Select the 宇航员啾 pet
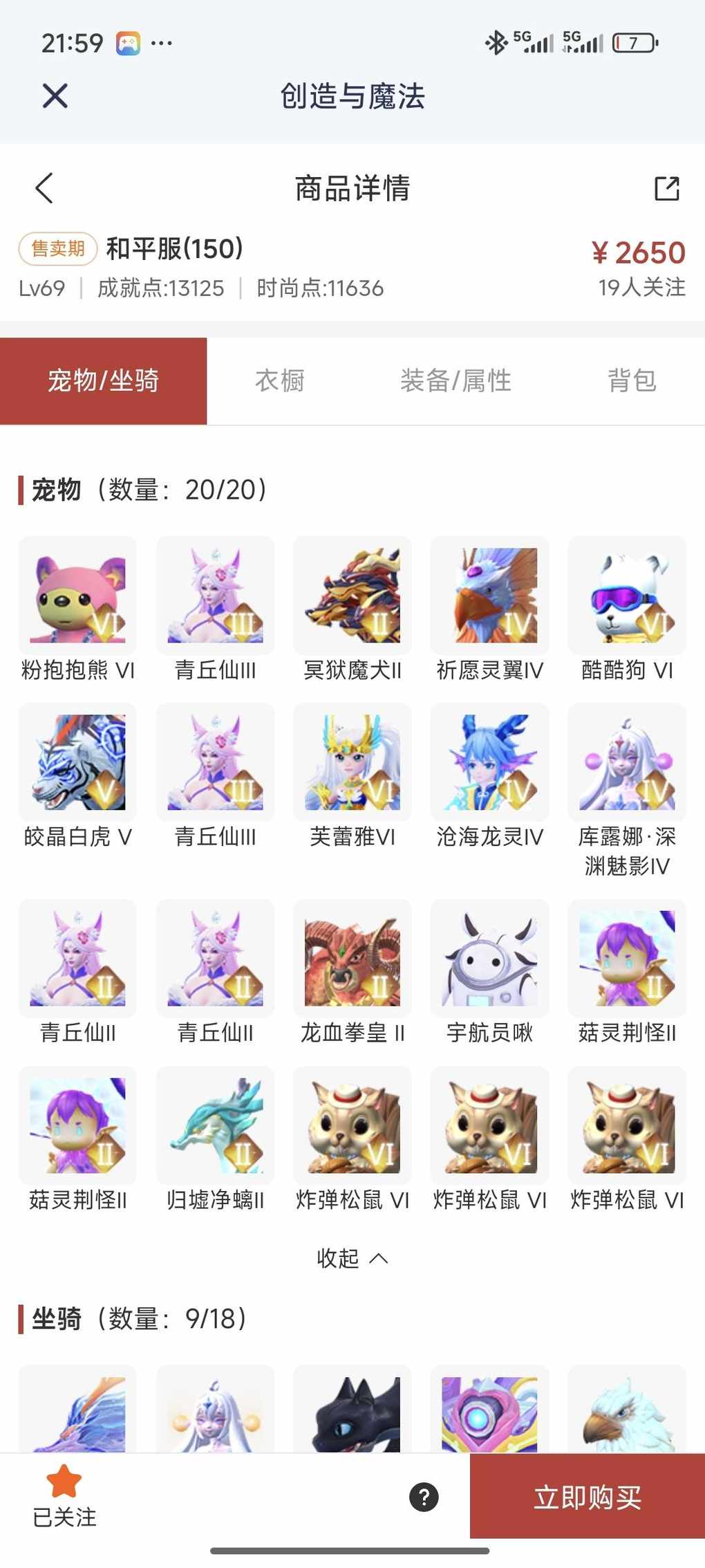This screenshot has height=1568, width=705. (489, 959)
